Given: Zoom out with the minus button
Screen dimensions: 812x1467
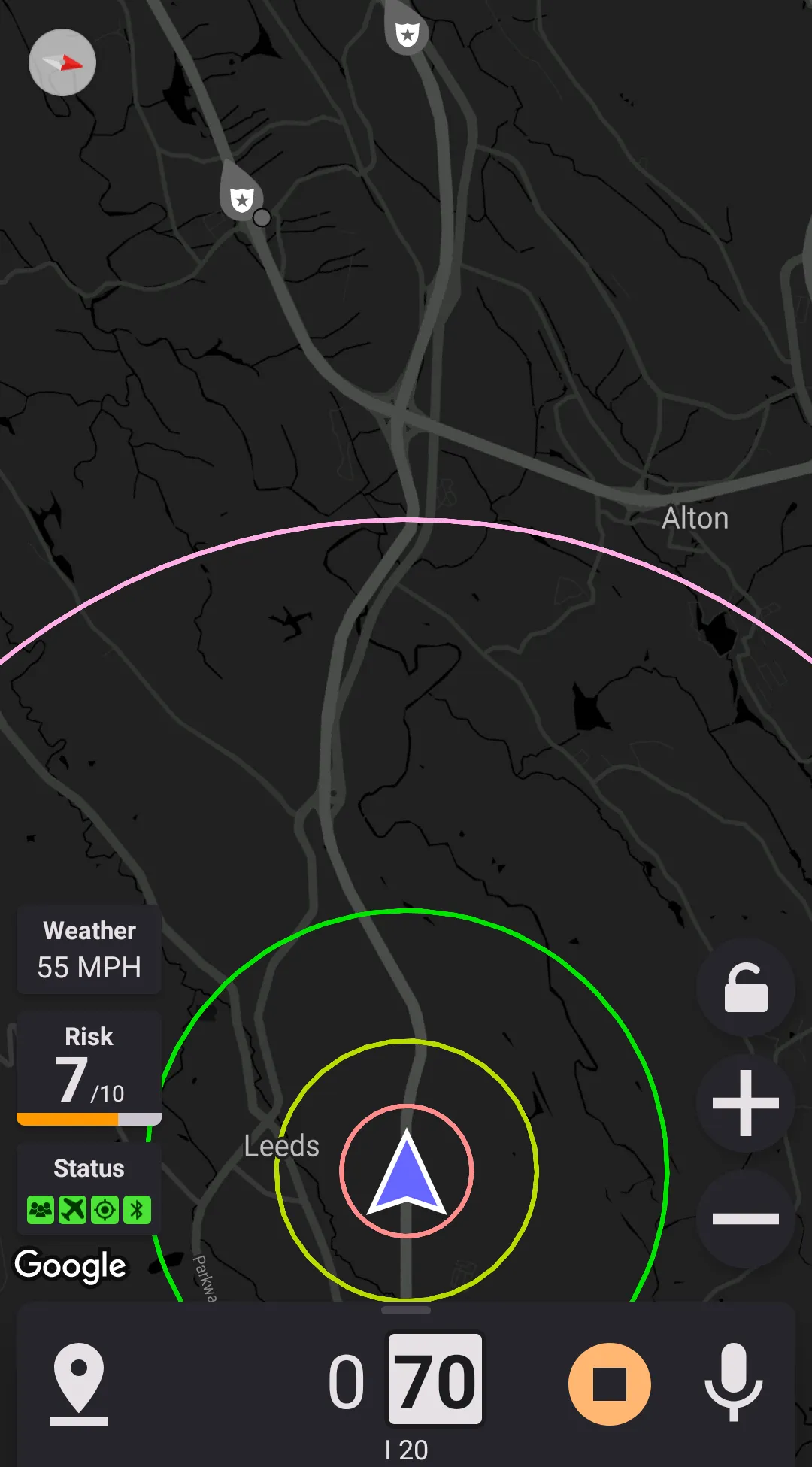Looking at the screenshot, I should point(745,1219).
